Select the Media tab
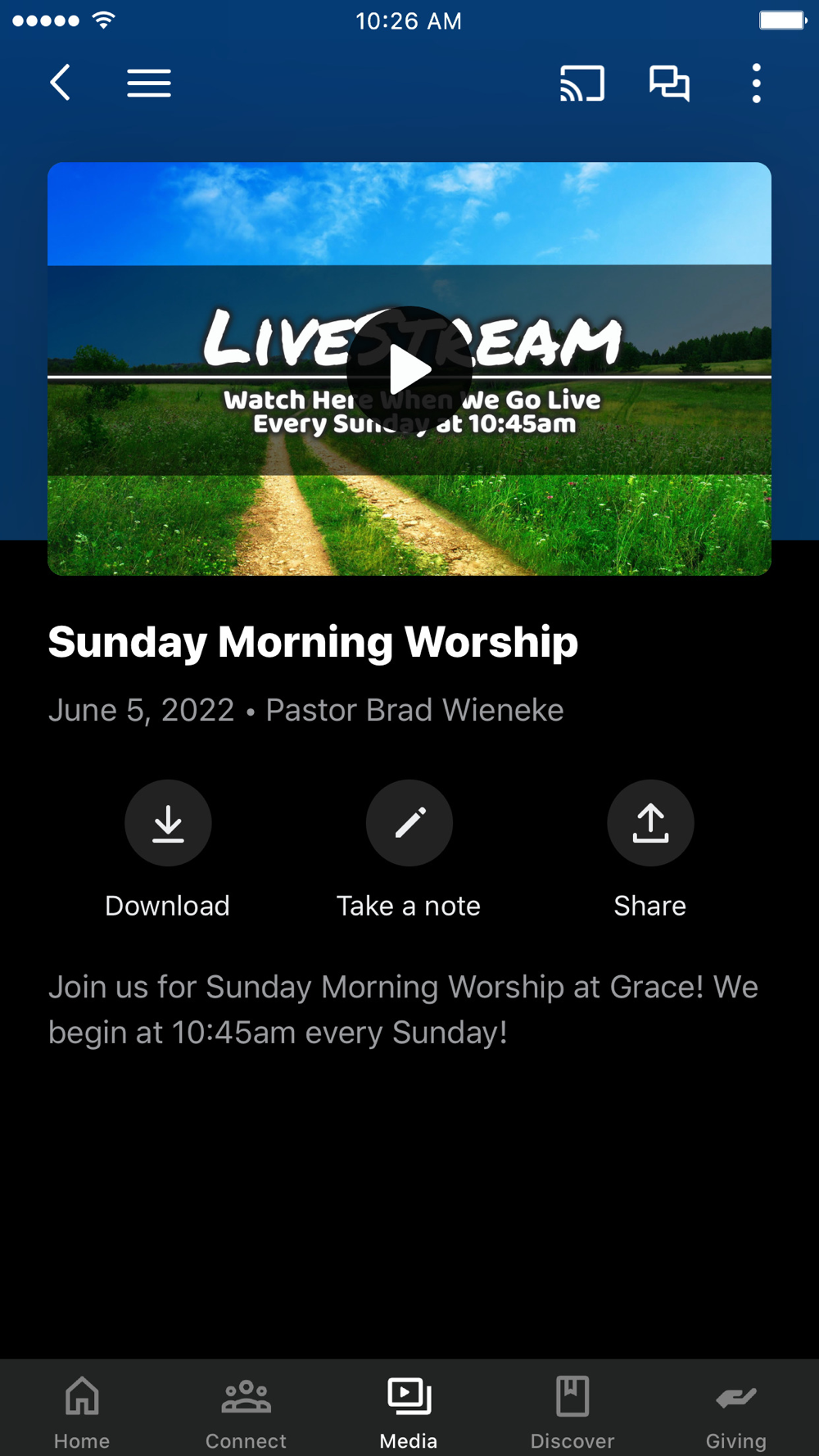The height and width of the screenshot is (1456, 819). (x=409, y=1410)
